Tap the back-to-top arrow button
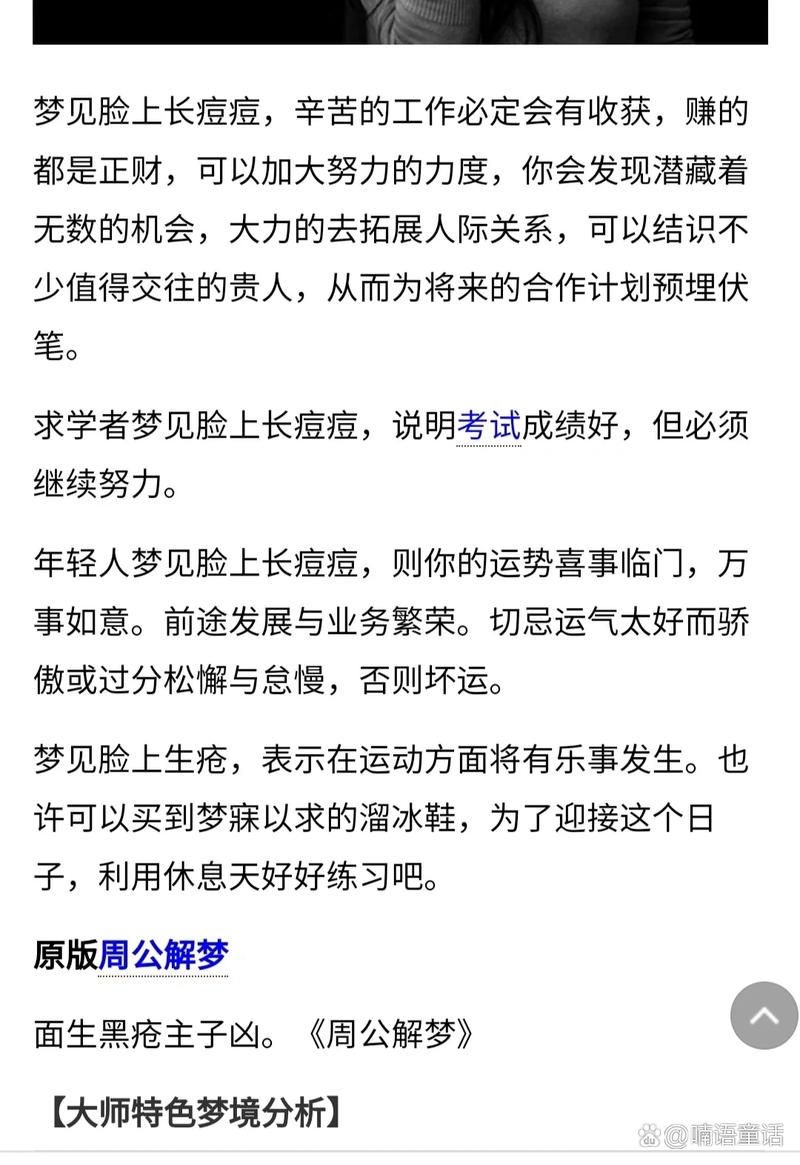 point(764,1015)
